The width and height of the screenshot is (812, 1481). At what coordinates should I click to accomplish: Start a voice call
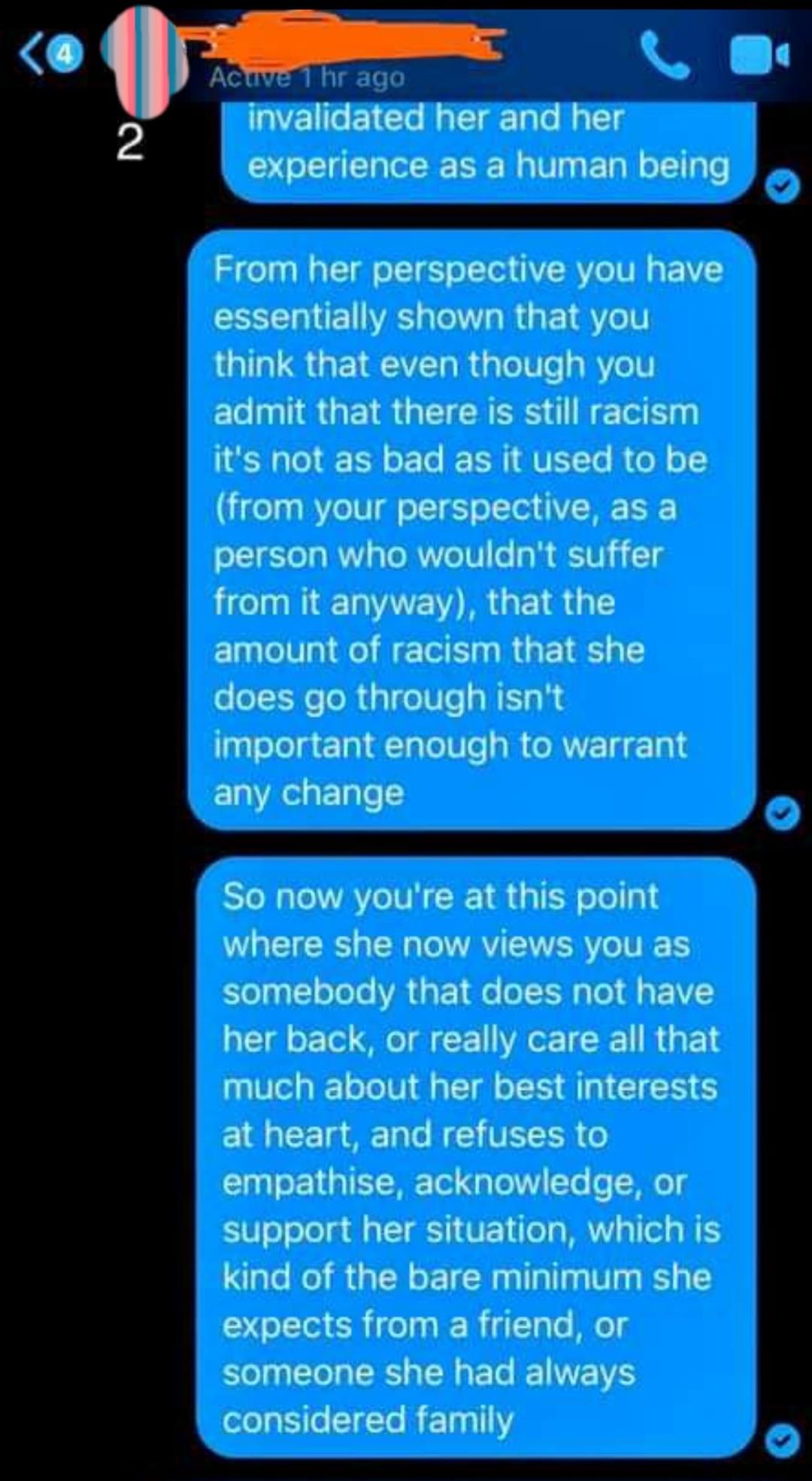click(x=665, y=55)
